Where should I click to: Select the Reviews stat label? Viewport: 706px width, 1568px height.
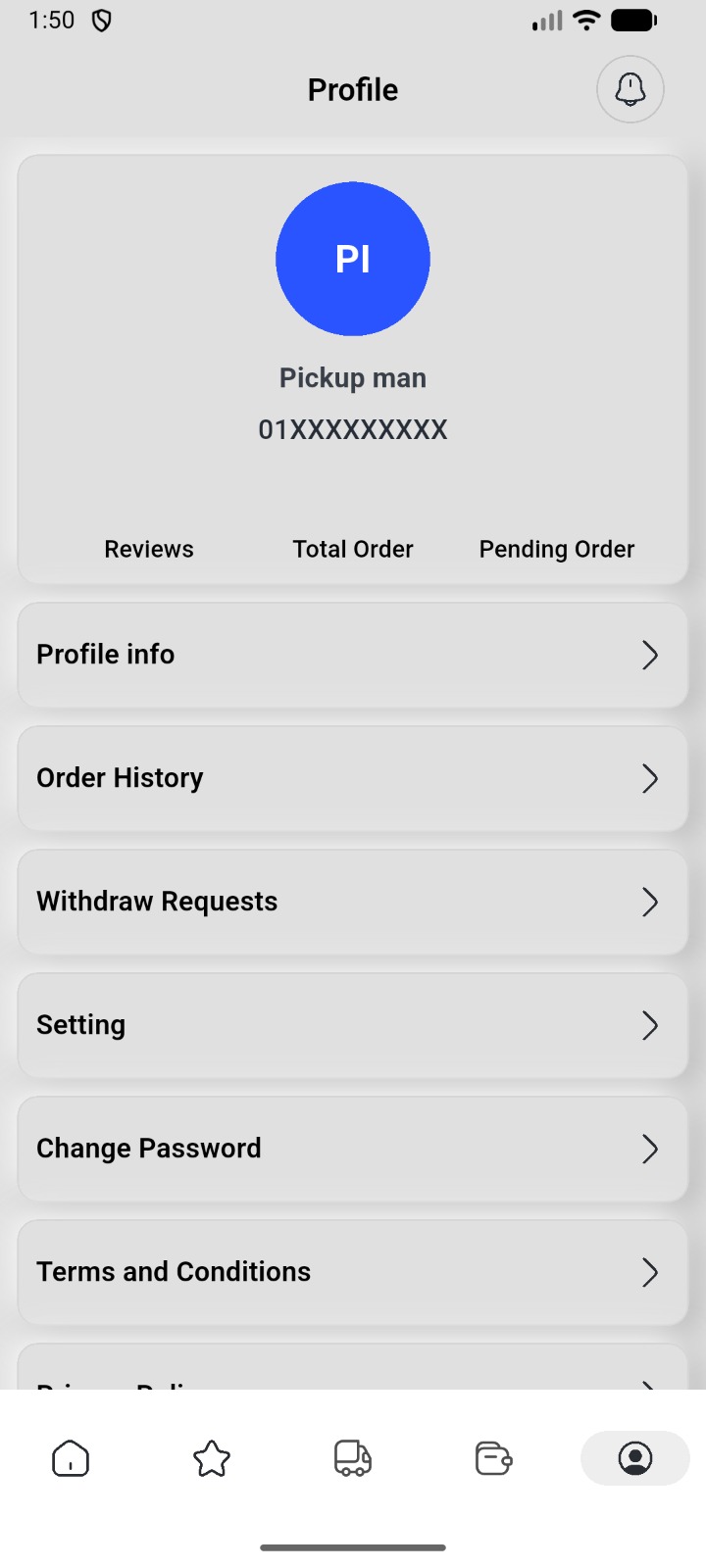coord(148,549)
